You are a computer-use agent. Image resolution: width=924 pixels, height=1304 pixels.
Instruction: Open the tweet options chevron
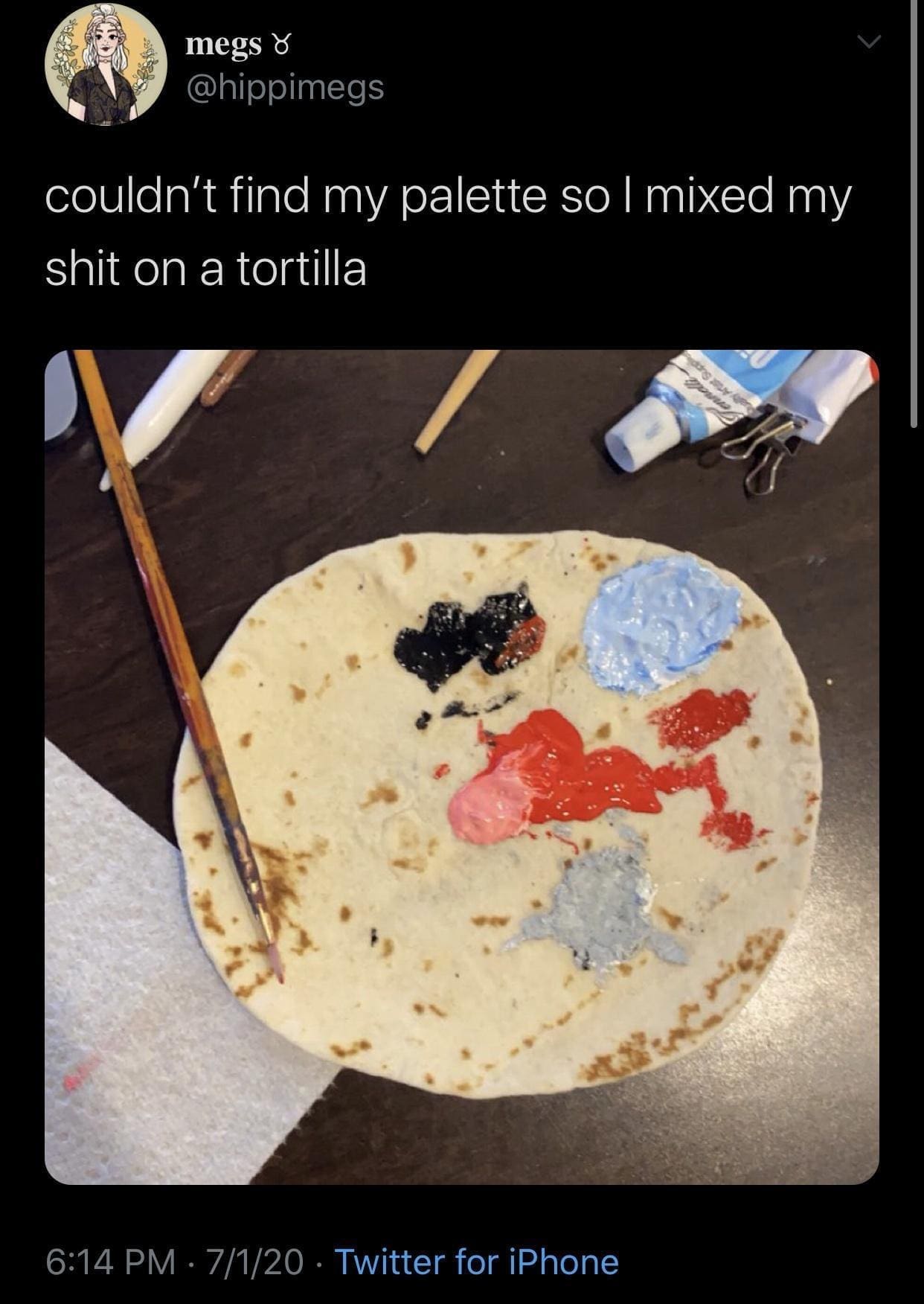pyautogui.click(x=867, y=43)
